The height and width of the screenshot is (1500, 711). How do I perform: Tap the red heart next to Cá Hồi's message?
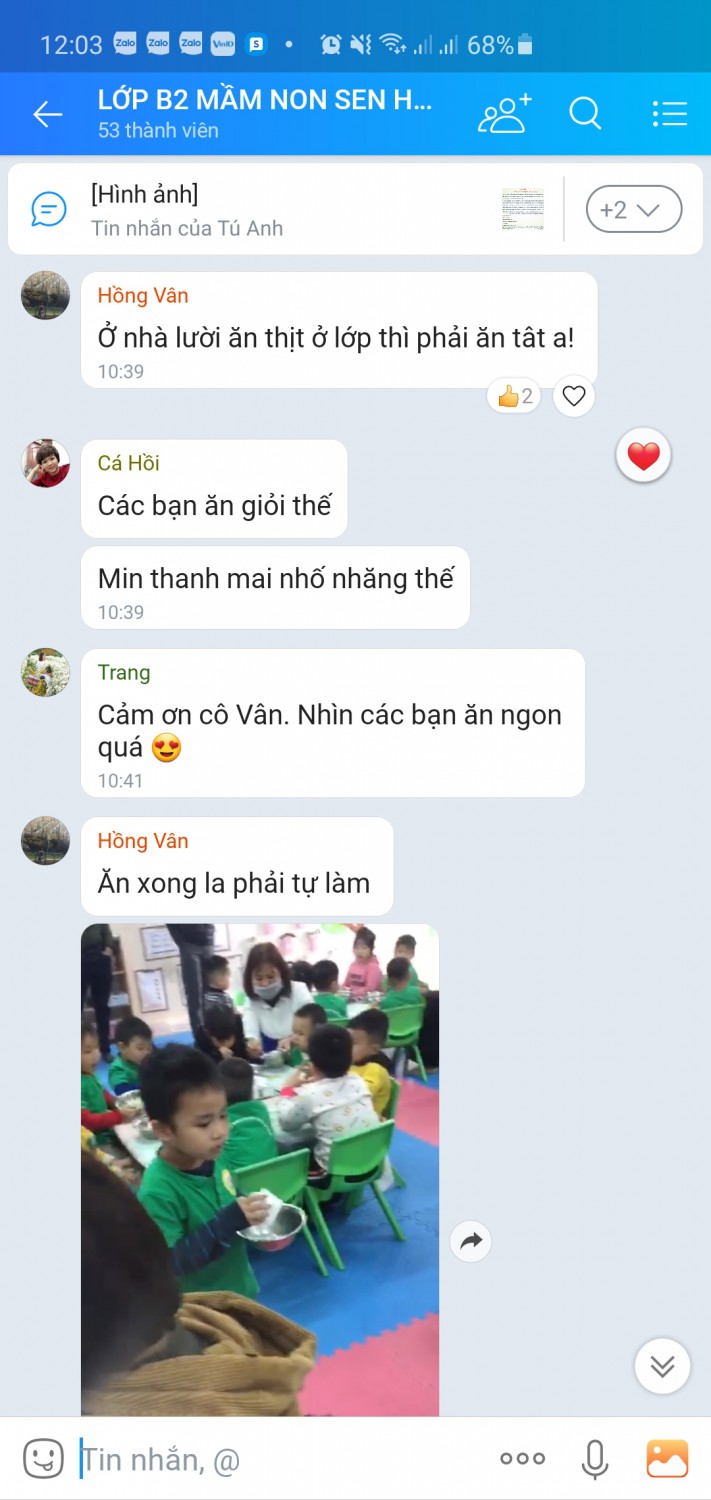pos(643,457)
